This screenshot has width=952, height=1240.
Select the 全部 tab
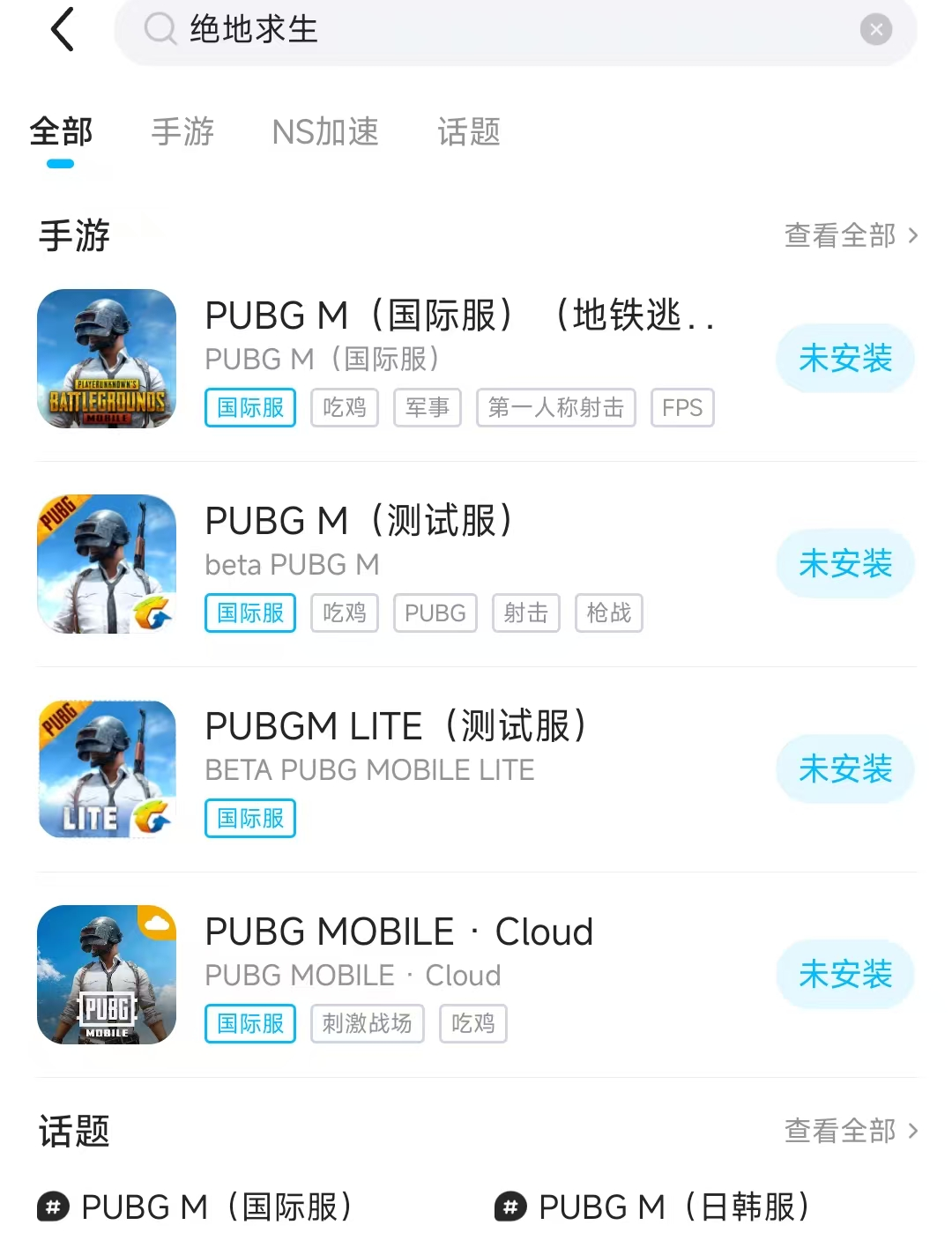61,132
